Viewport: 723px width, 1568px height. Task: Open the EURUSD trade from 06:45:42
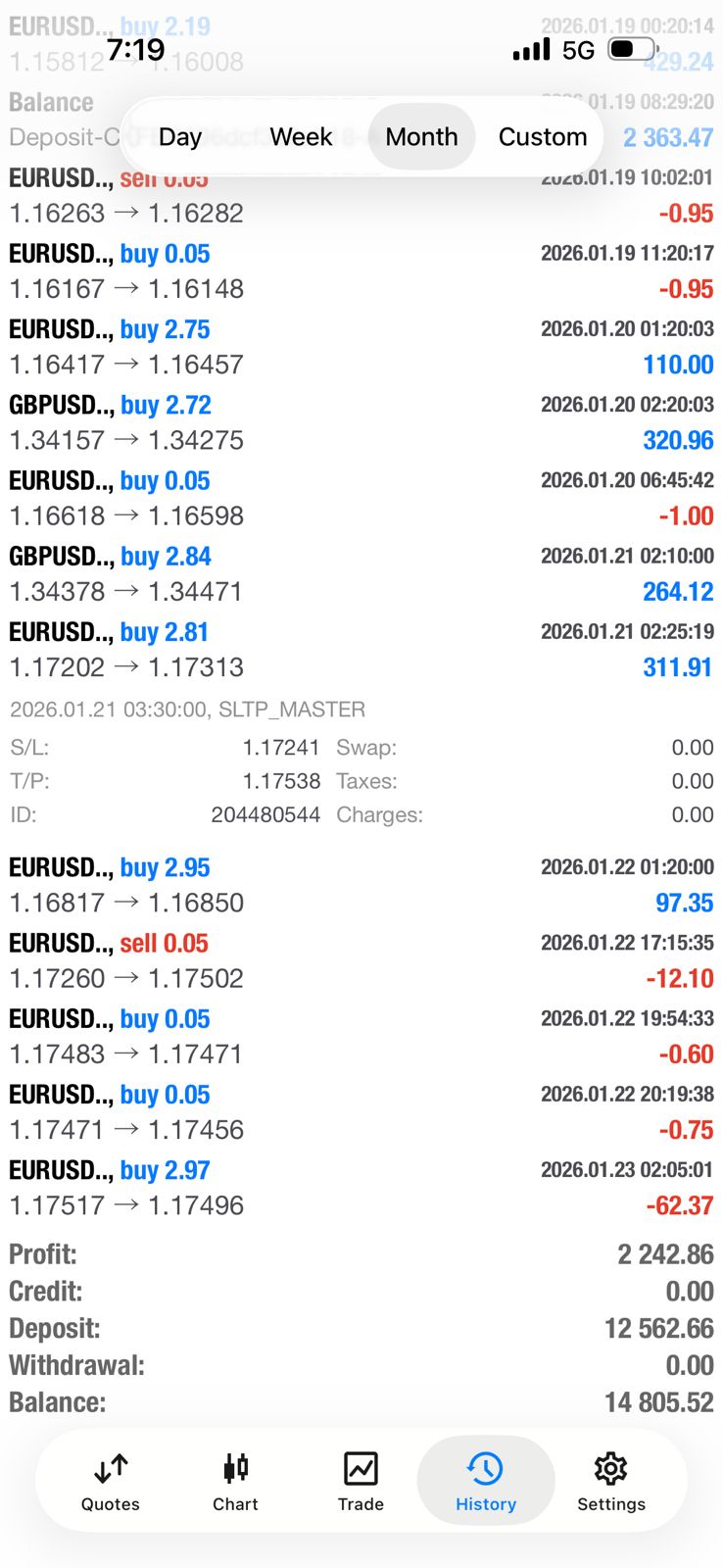point(361,498)
